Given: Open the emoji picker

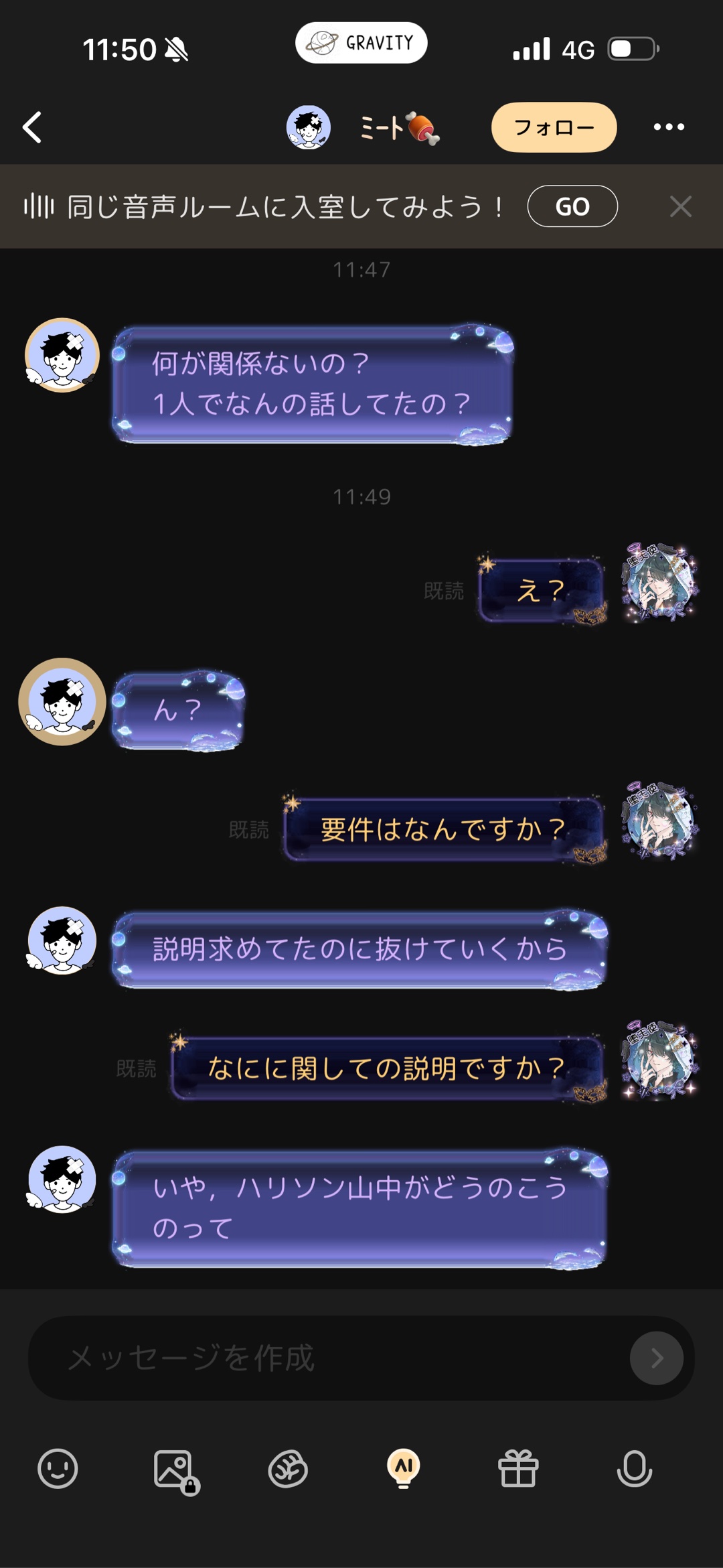Looking at the screenshot, I should coord(58,1469).
